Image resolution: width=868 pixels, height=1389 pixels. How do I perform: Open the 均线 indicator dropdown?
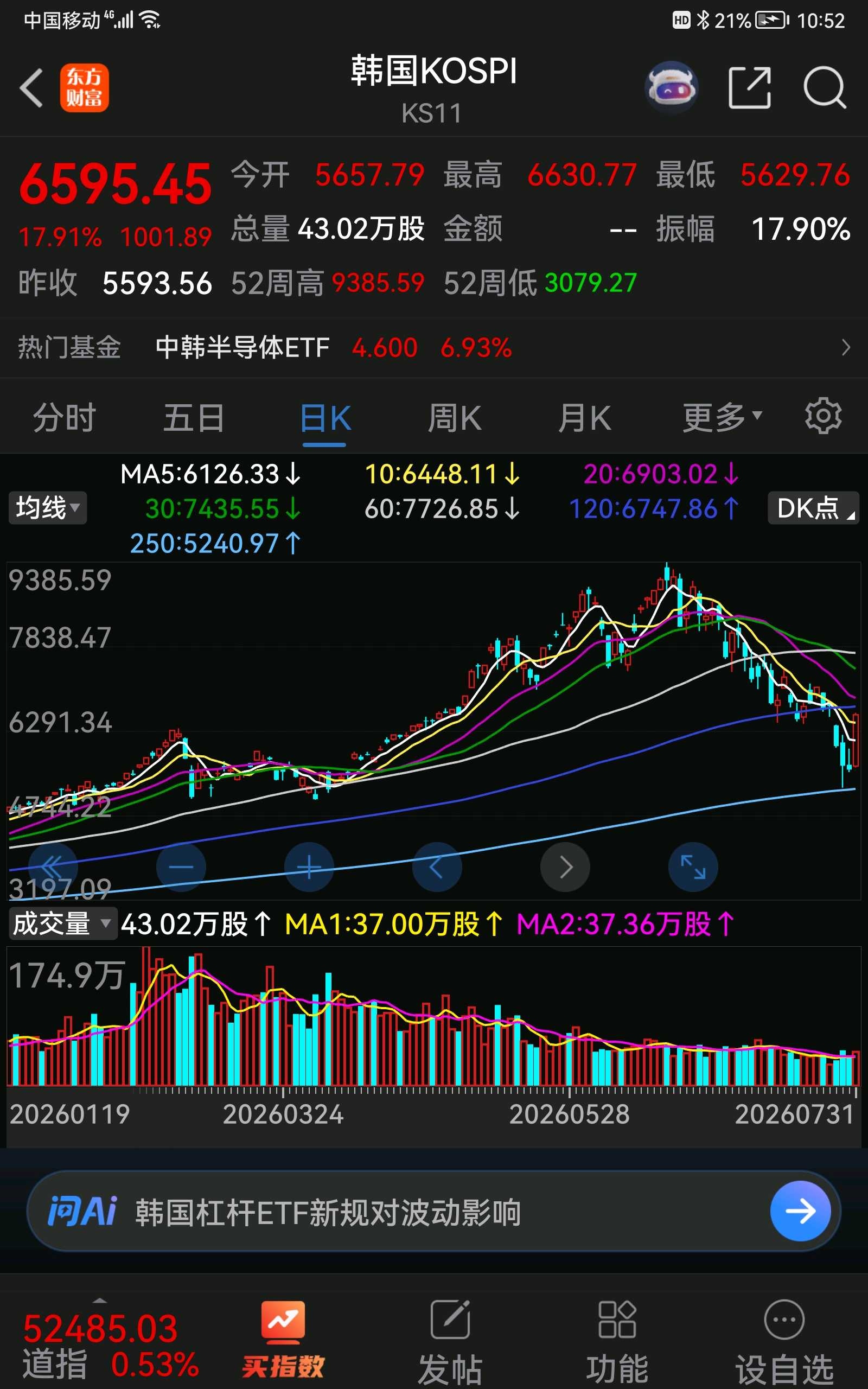tap(48, 508)
